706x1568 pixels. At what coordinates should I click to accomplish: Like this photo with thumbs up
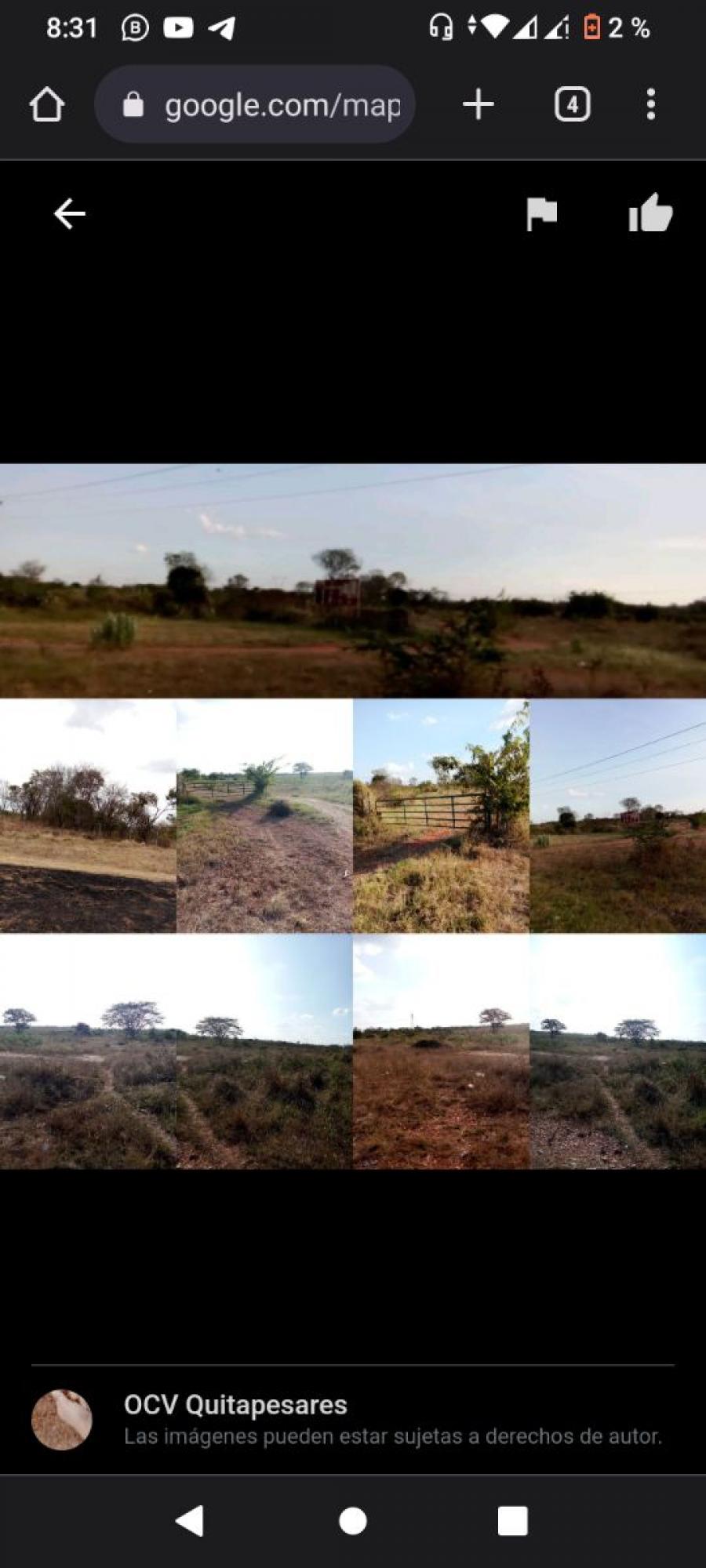[650, 213]
